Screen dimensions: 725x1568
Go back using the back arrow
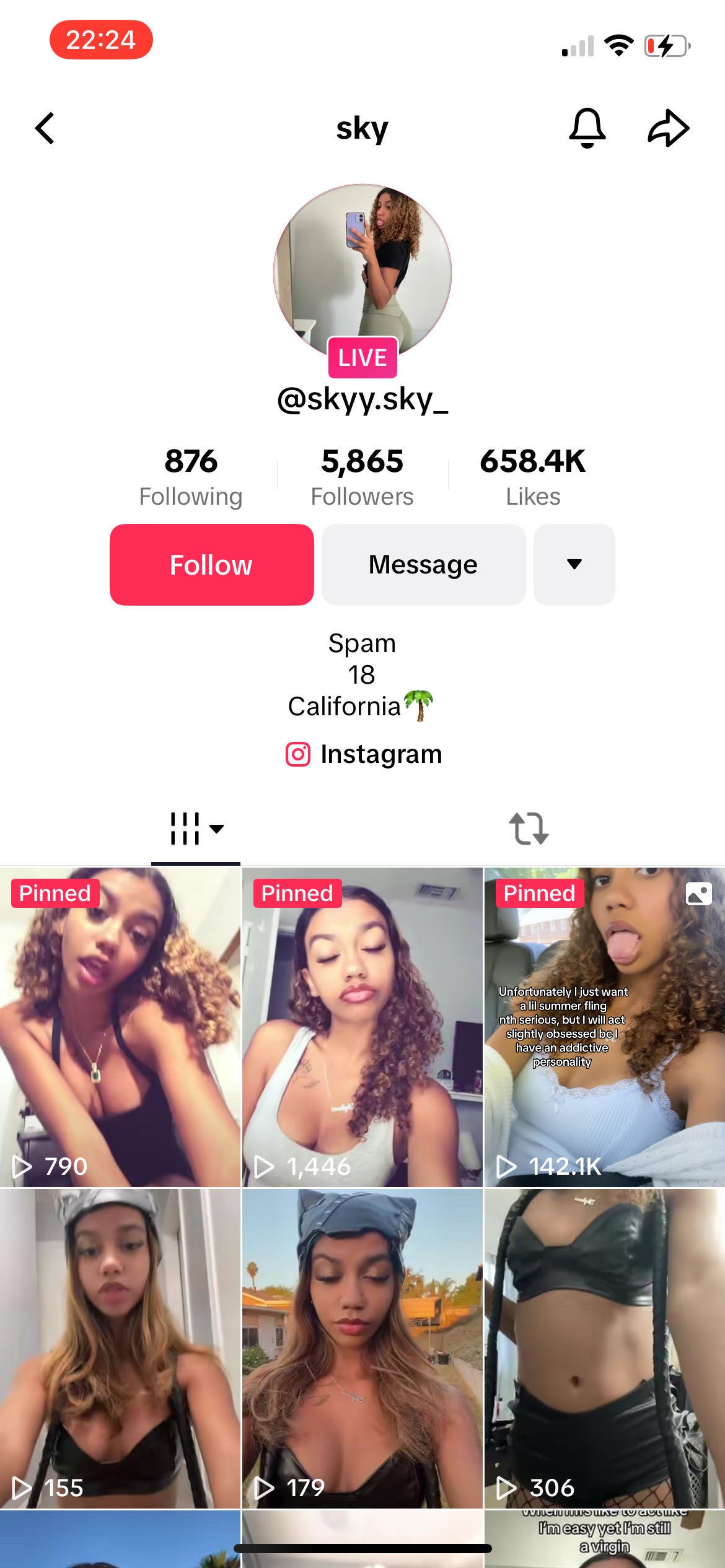(45, 128)
